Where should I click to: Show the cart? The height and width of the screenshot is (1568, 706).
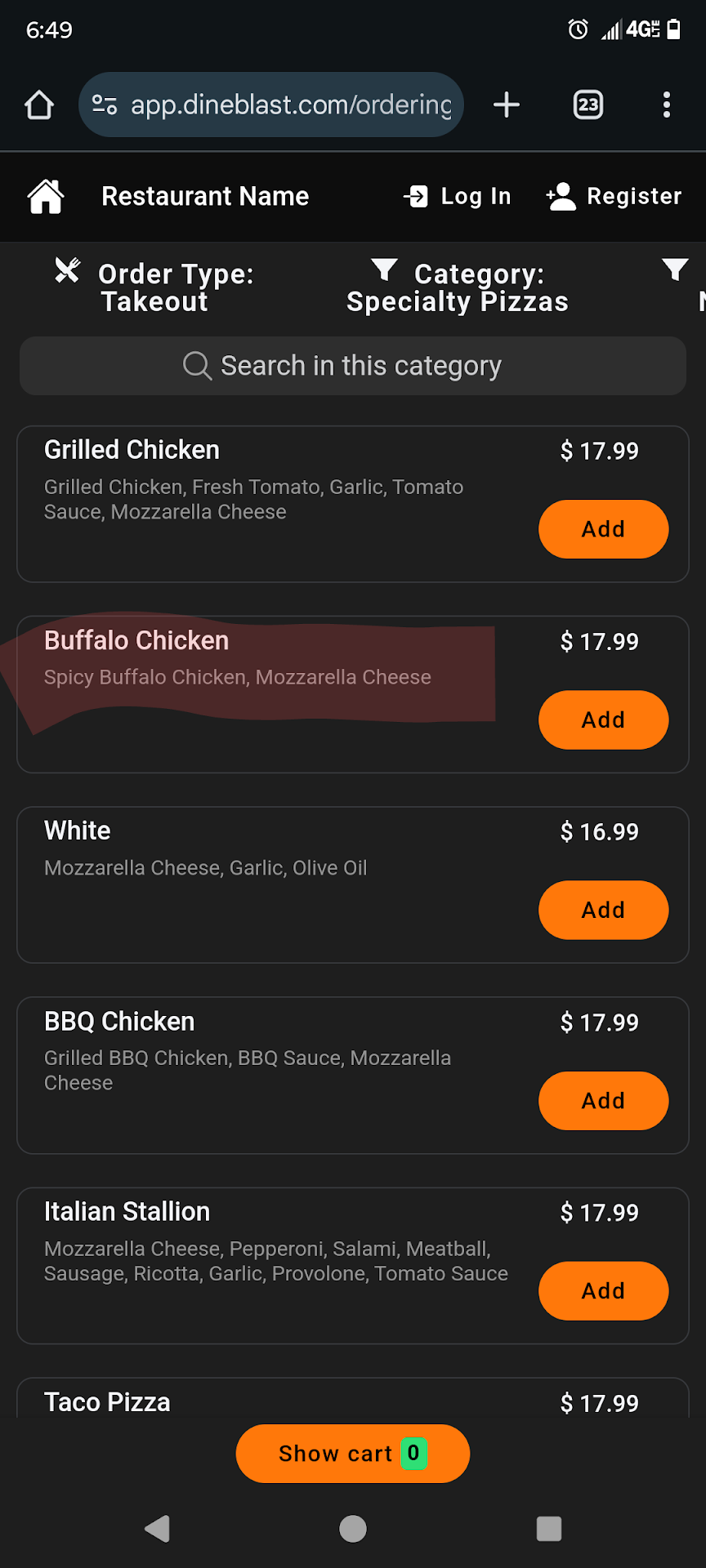[x=352, y=1454]
